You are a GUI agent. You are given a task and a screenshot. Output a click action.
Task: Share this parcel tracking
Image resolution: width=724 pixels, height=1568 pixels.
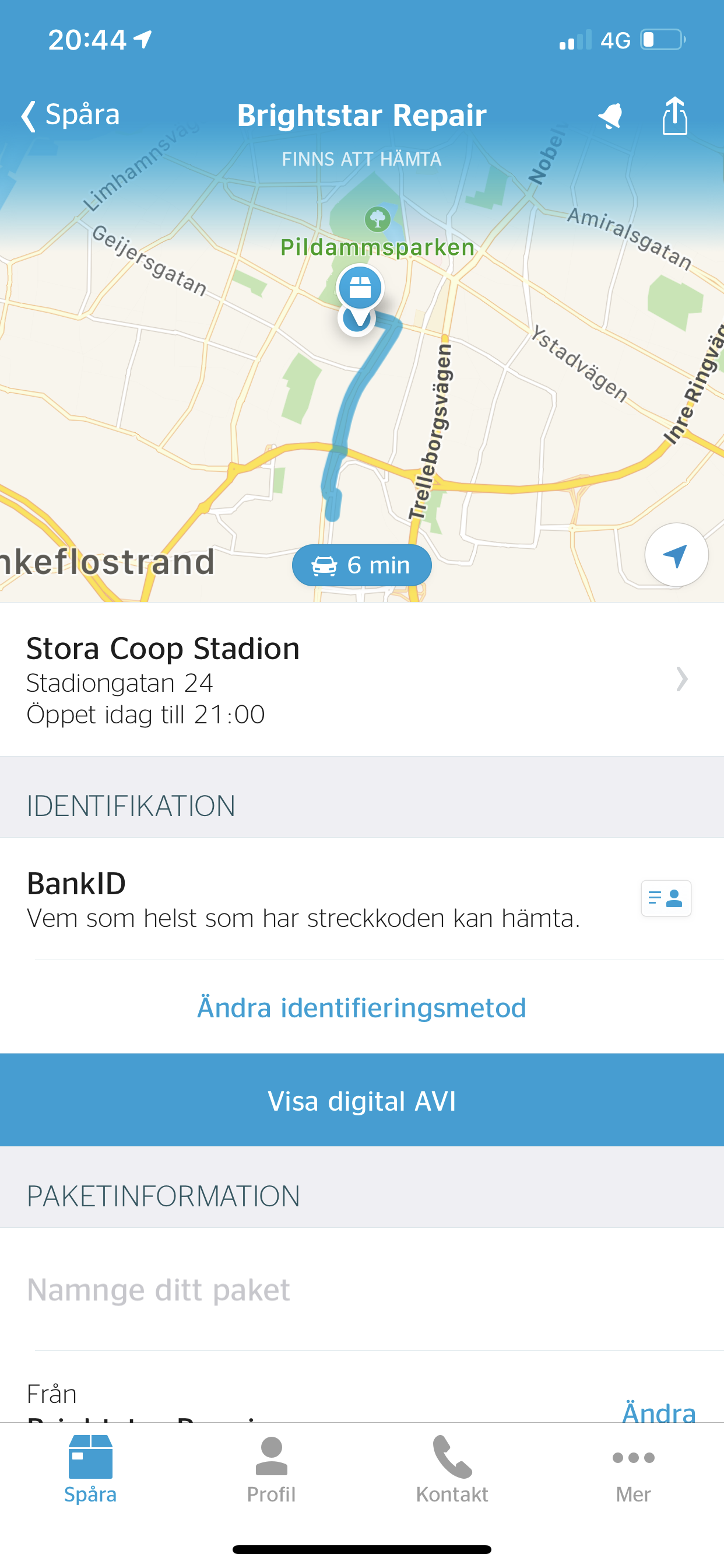click(674, 115)
